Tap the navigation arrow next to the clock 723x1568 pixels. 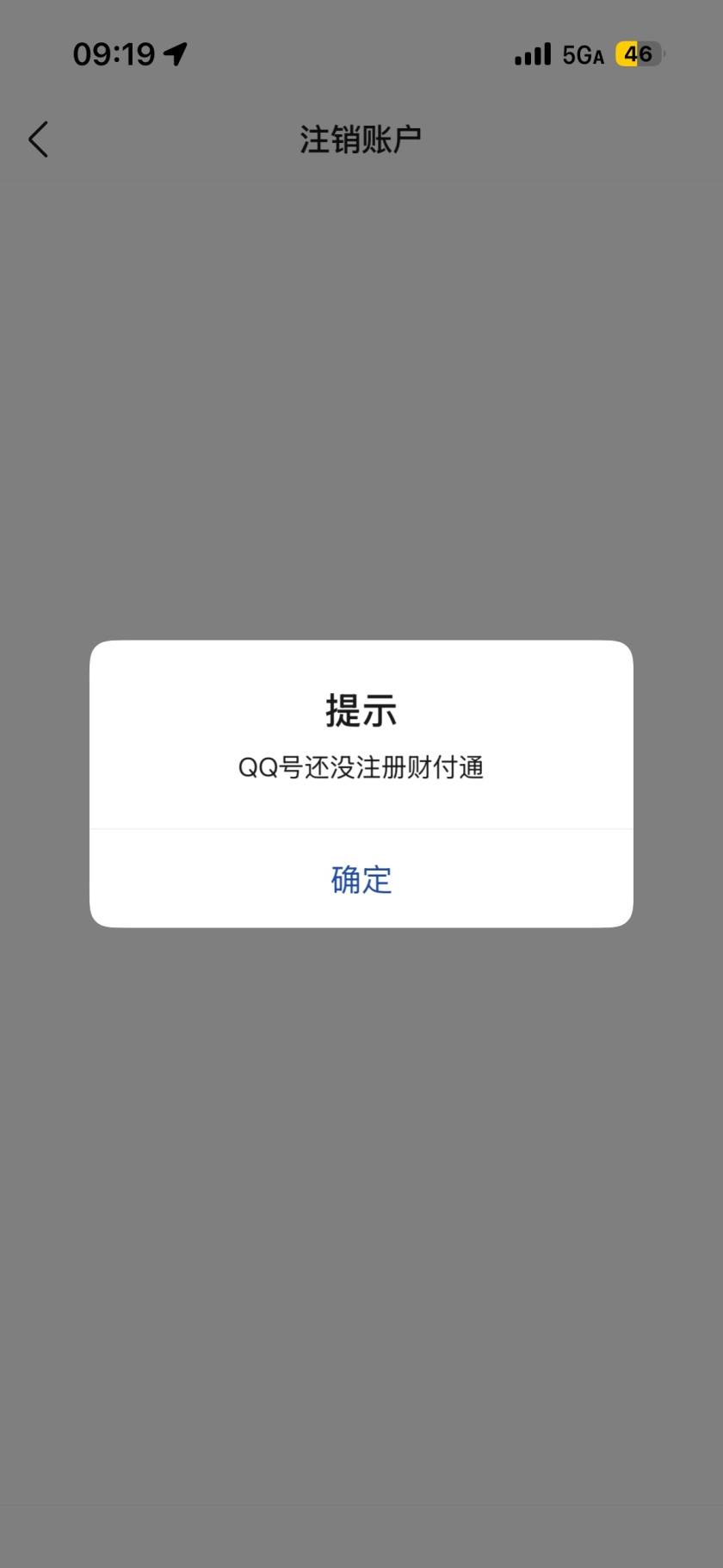(x=176, y=53)
